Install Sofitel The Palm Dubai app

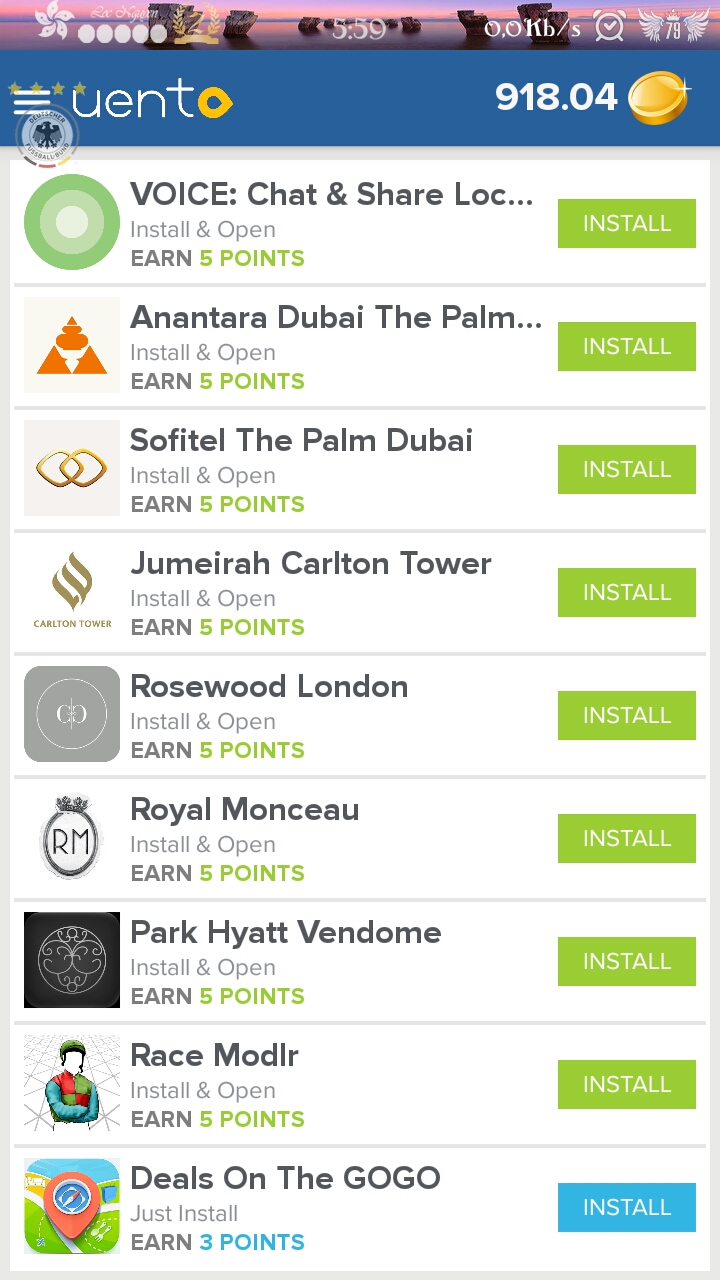tap(626, 470)
